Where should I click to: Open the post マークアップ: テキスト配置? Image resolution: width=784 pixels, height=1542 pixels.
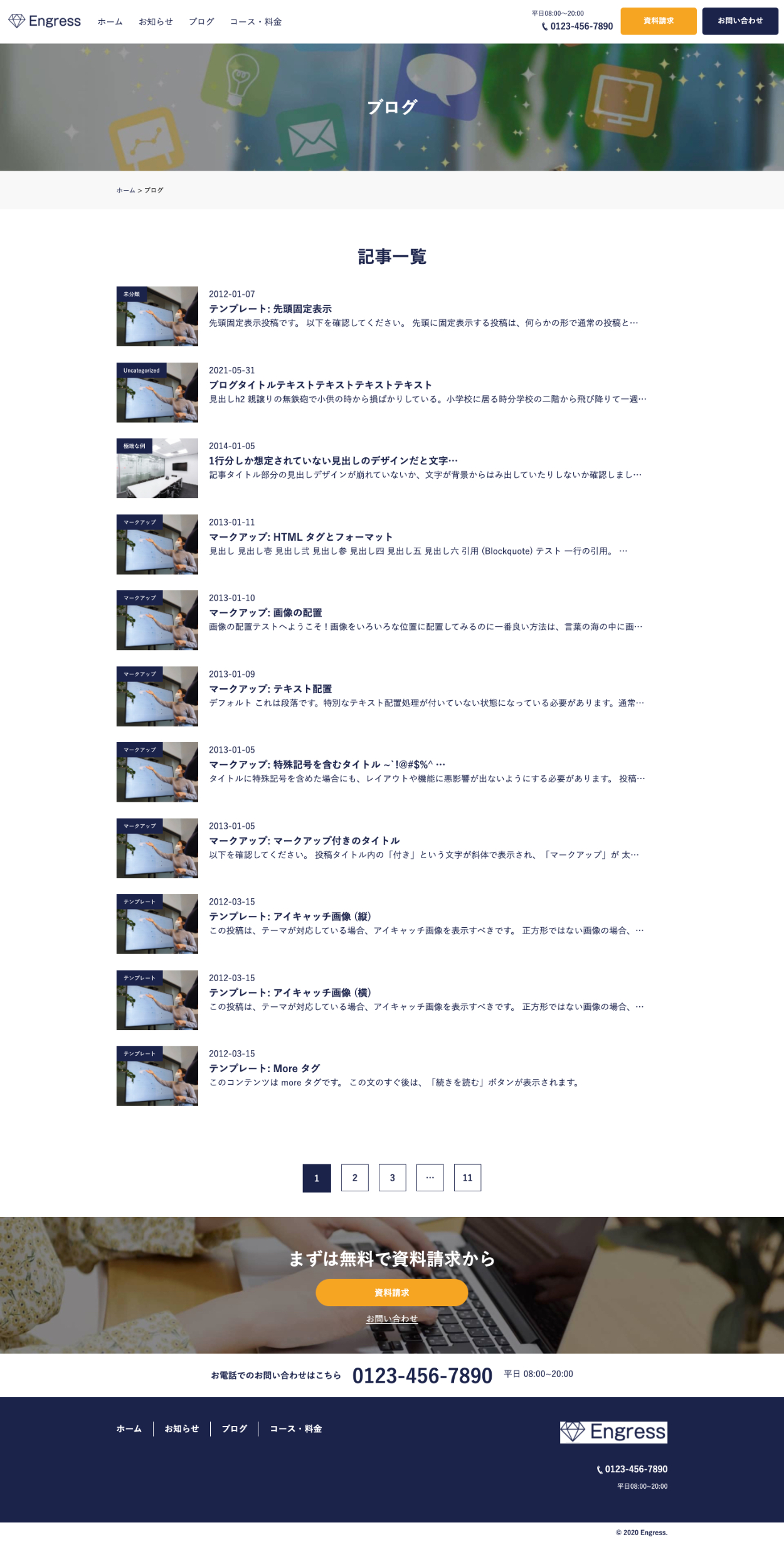point(270,688)
